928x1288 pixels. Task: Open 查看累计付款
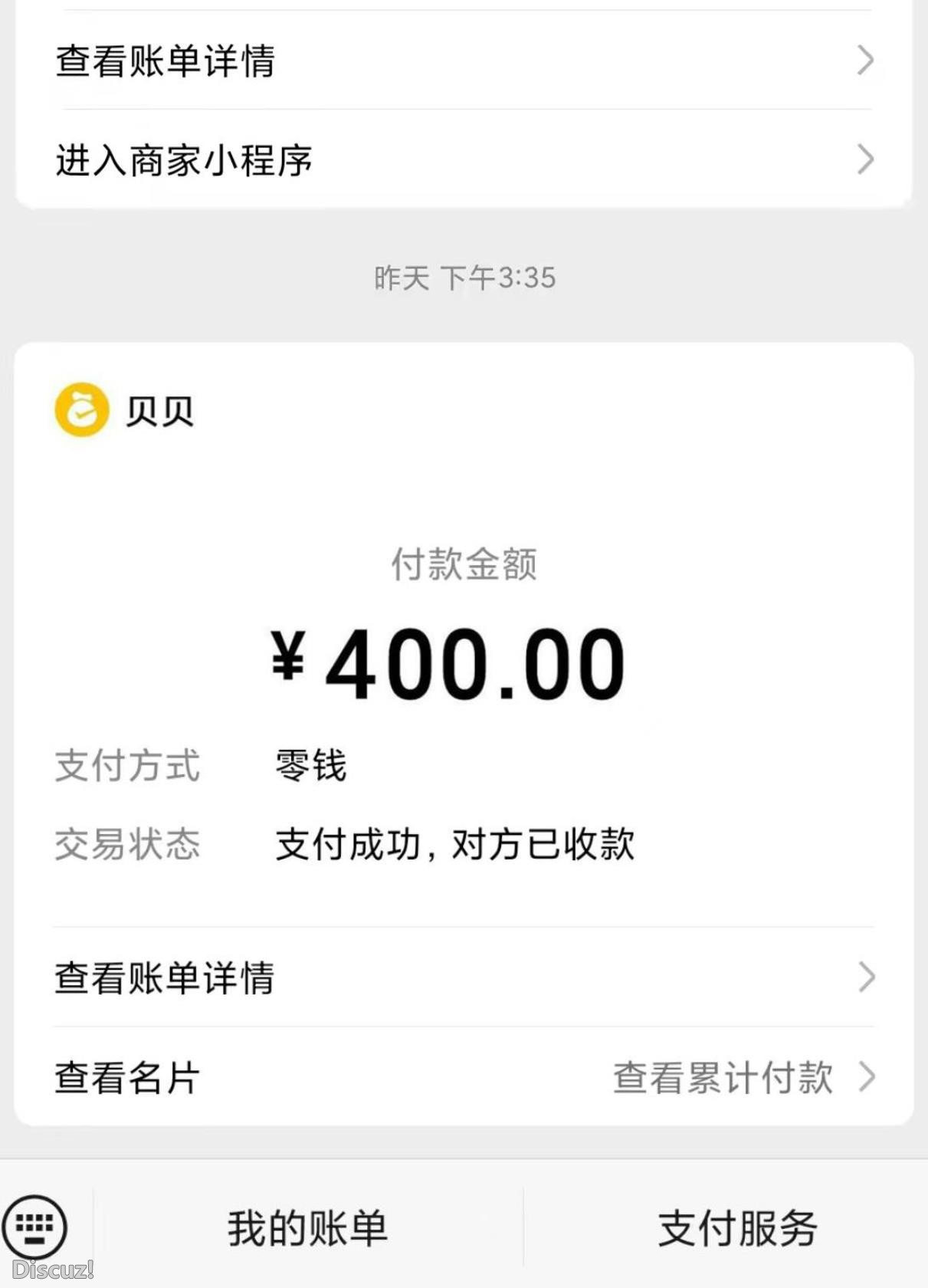click(721, 1076)
